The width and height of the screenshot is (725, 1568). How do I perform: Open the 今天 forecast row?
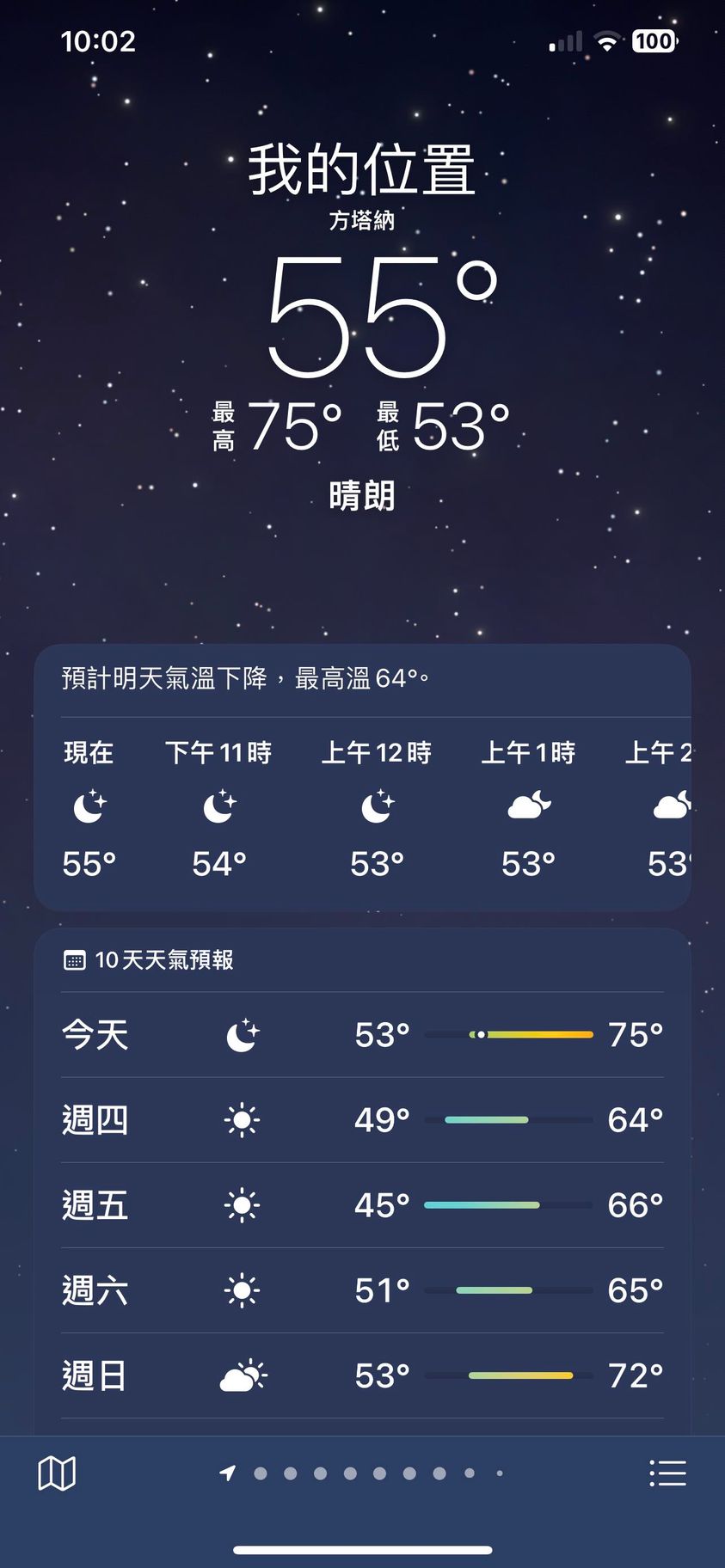click(x=362, y=1034)
